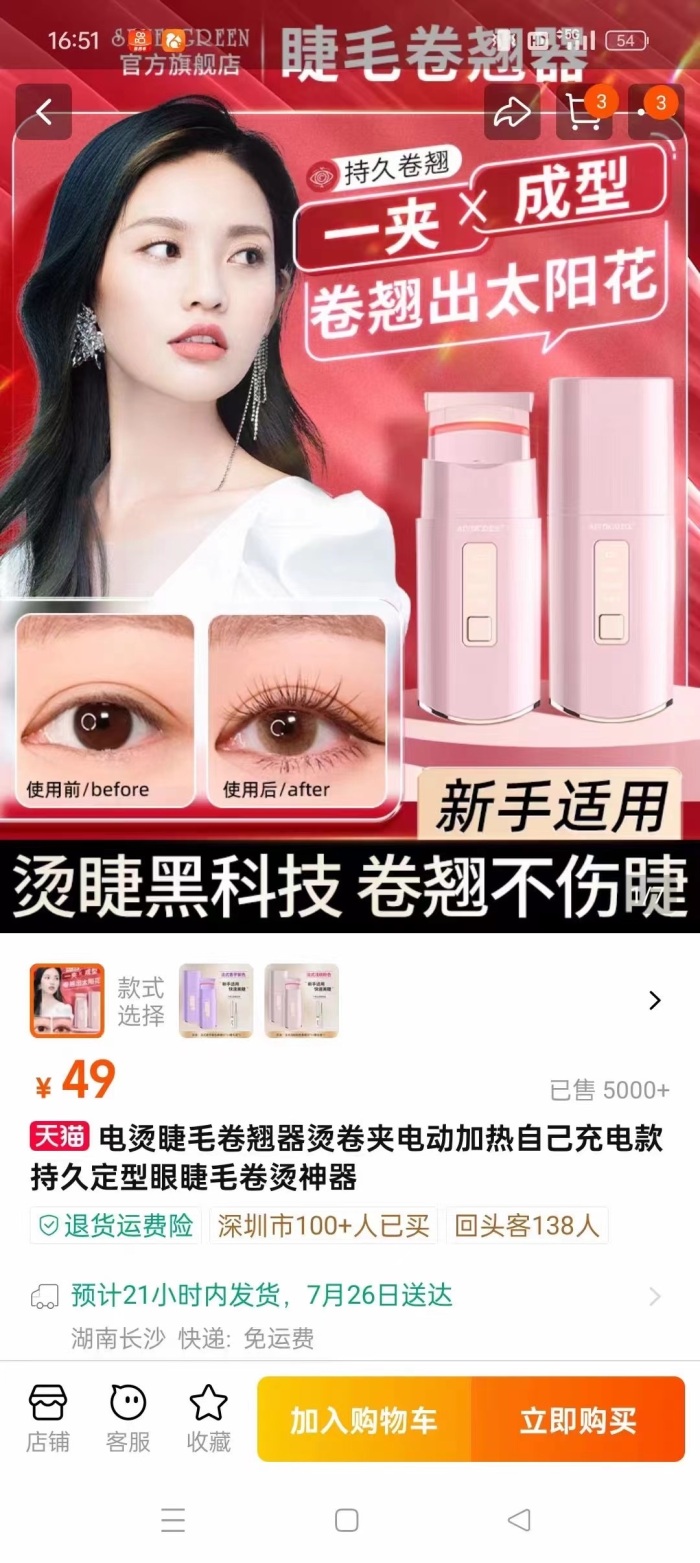Screen dimensions: 700x1563
Task: Select the red-framed first style thumbnail
Action: pos(67,1000)
